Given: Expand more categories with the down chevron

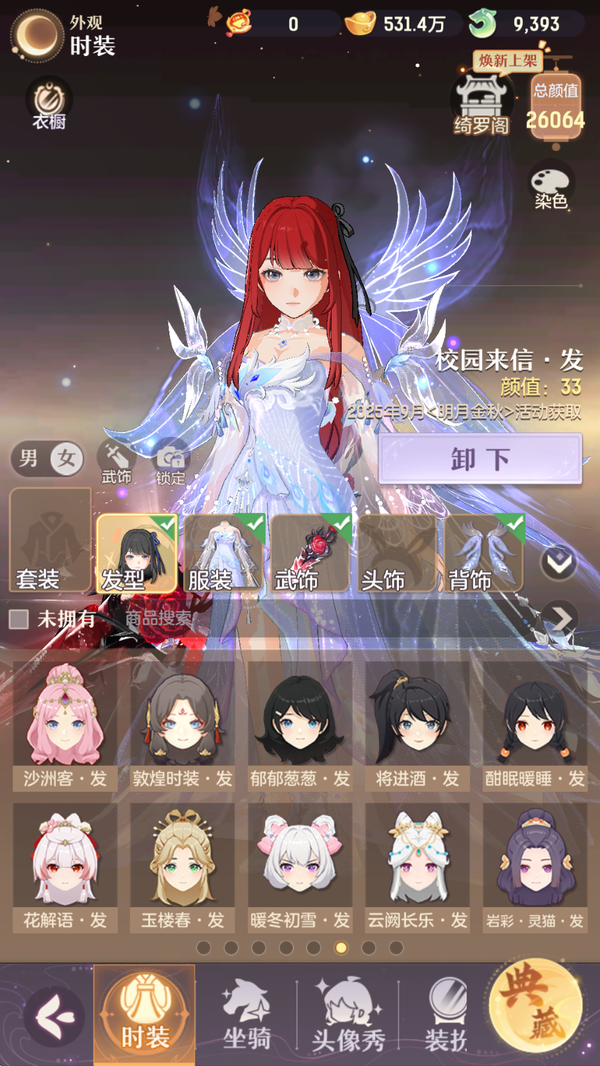Looking at the screenshot, I should [x=559, y=564].
